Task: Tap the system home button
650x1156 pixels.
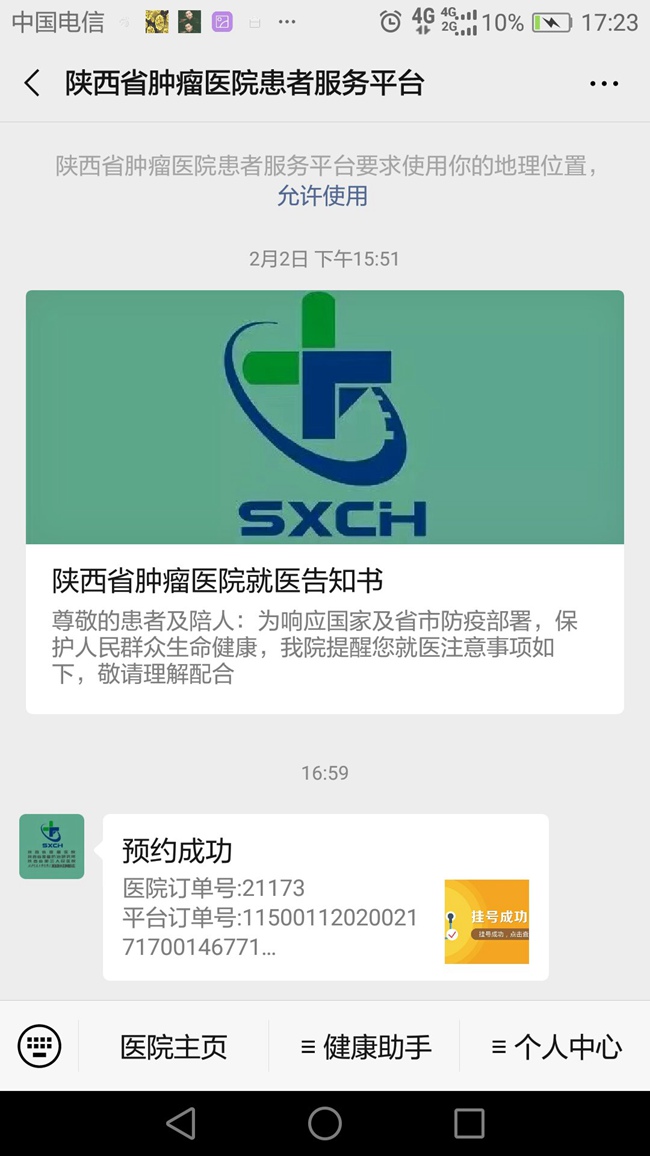Action: click(325, 1123)
